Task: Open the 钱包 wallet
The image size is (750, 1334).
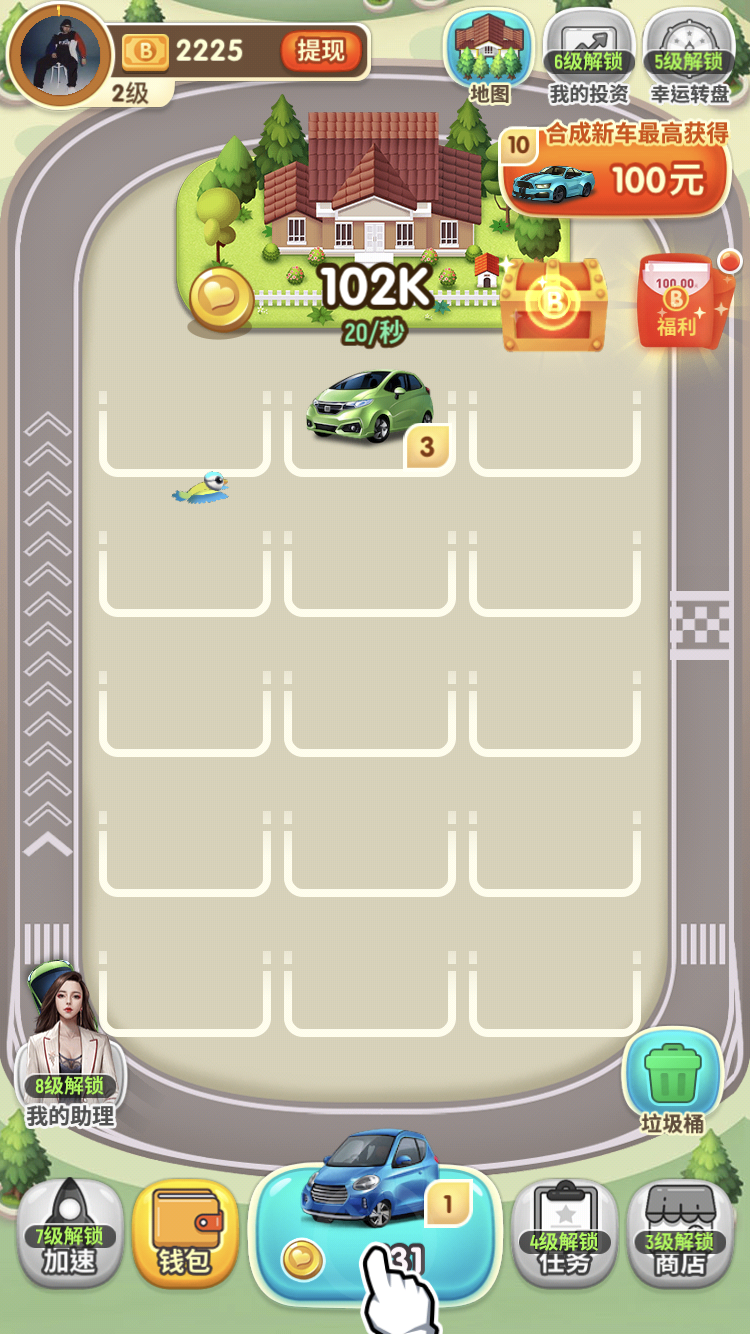Action: [185, 1232]
